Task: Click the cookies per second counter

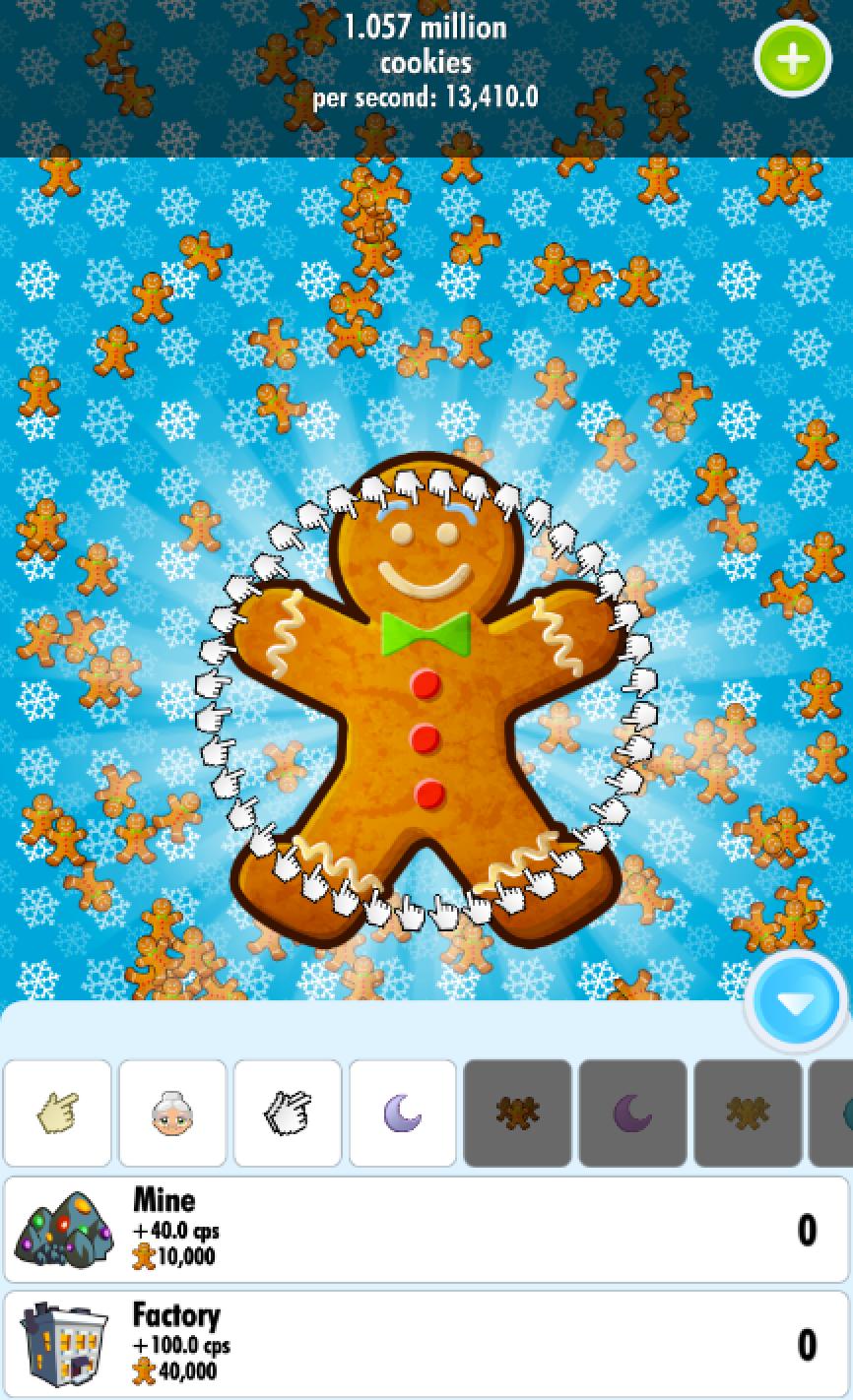Action: click(426, 97)
